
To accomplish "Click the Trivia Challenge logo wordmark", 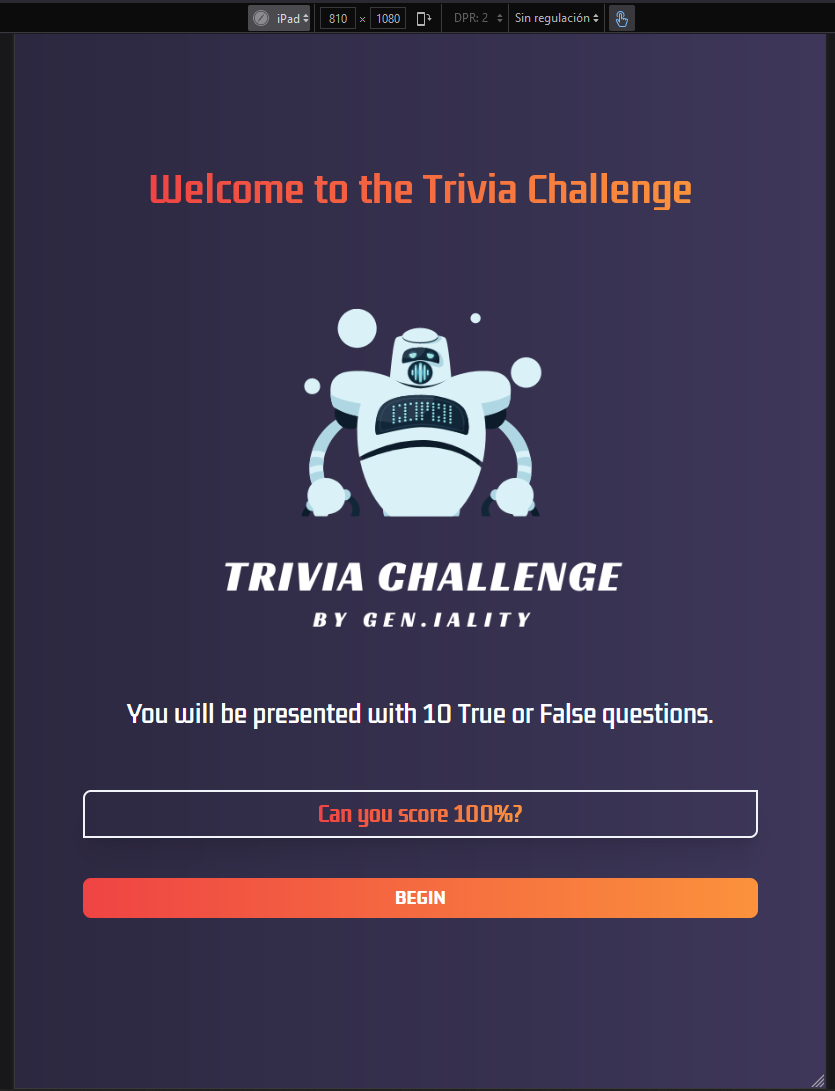I will tap(420, 577).
